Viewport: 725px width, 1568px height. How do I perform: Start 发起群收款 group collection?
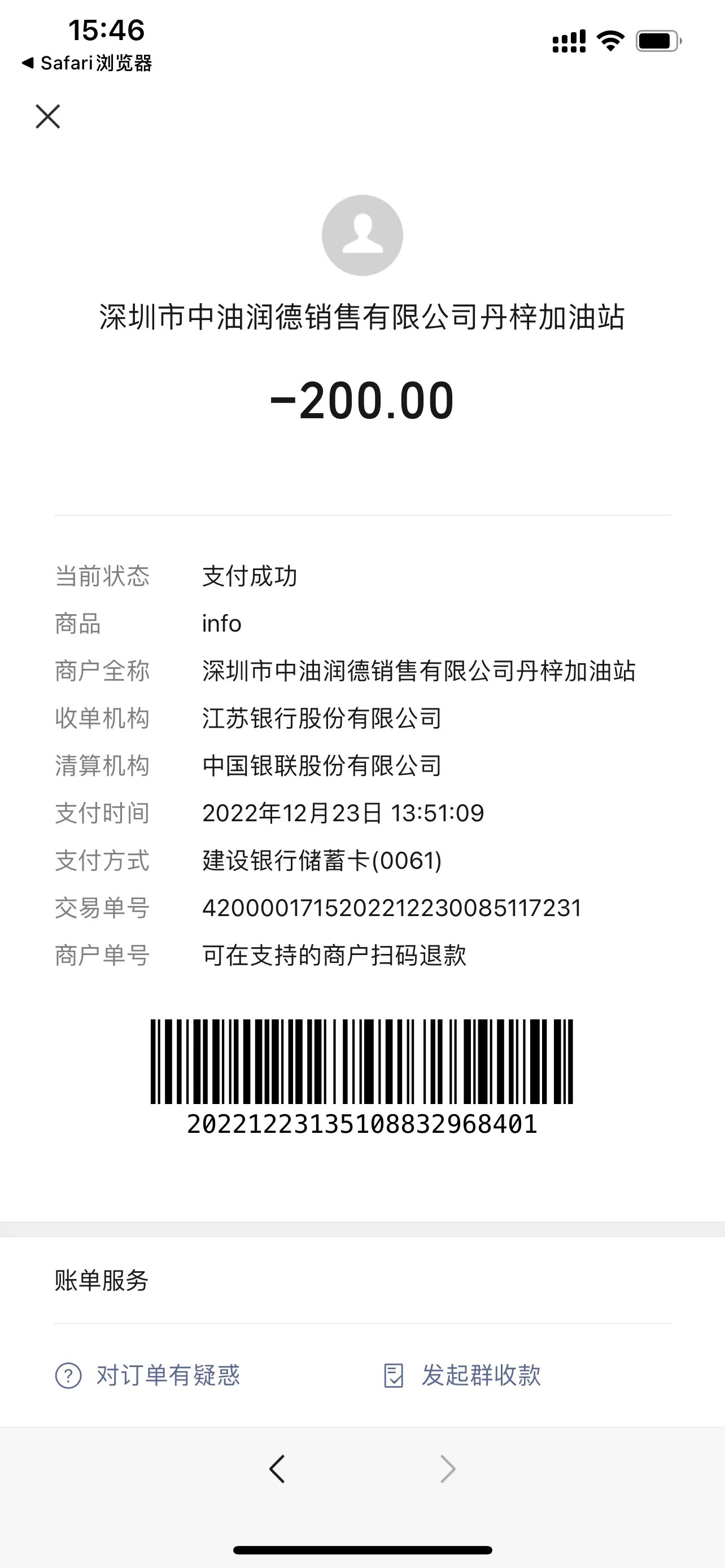pos(462,1375)
